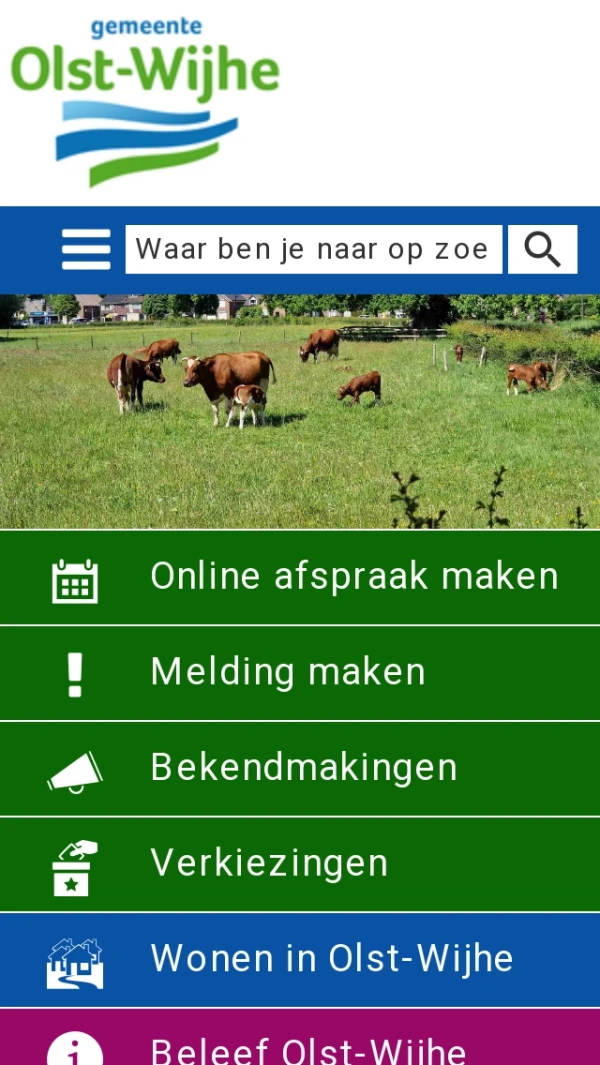The image size is (600, 1065).
Task: Open Wonen in Olst-Wijhe
Action: (x=300, y=959)
